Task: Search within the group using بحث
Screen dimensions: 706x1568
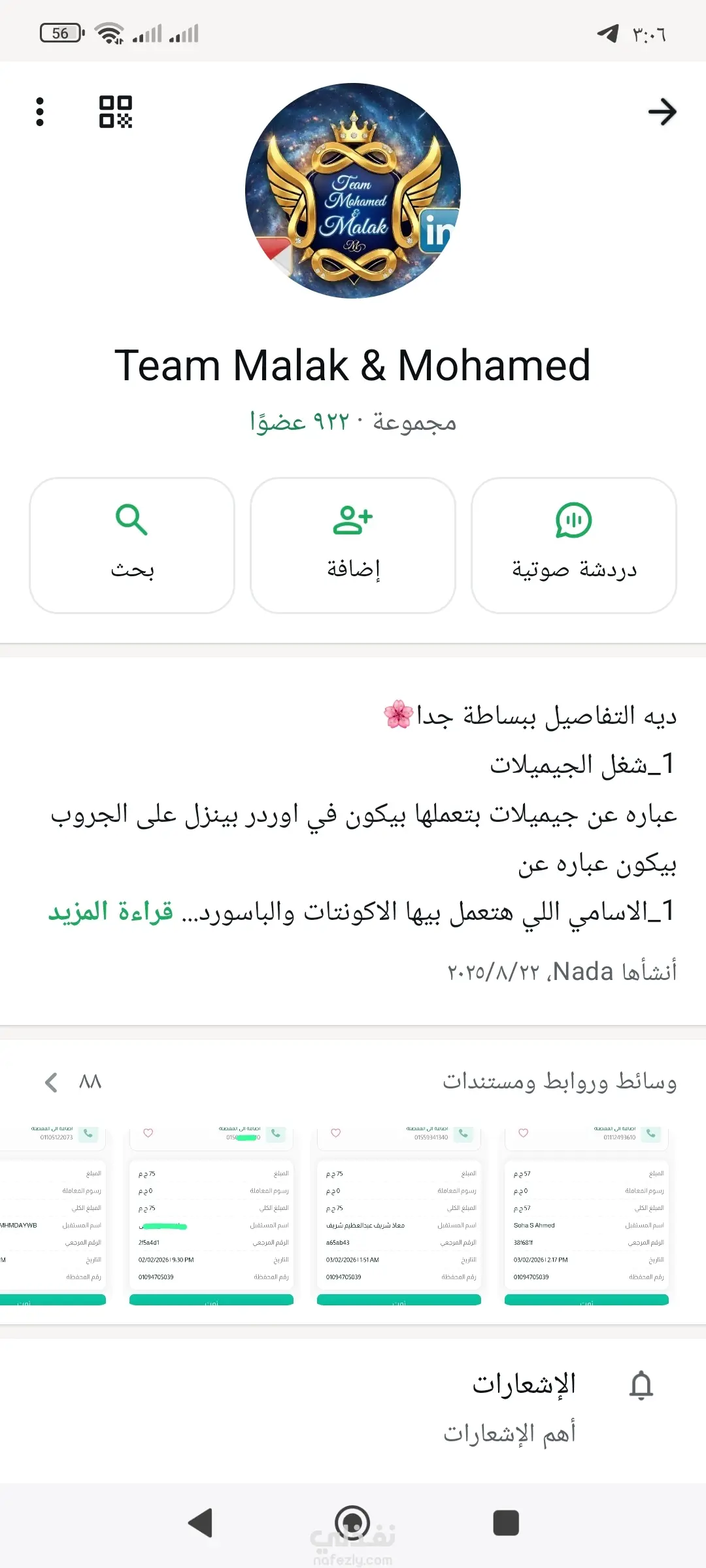Action: [132, 545]
